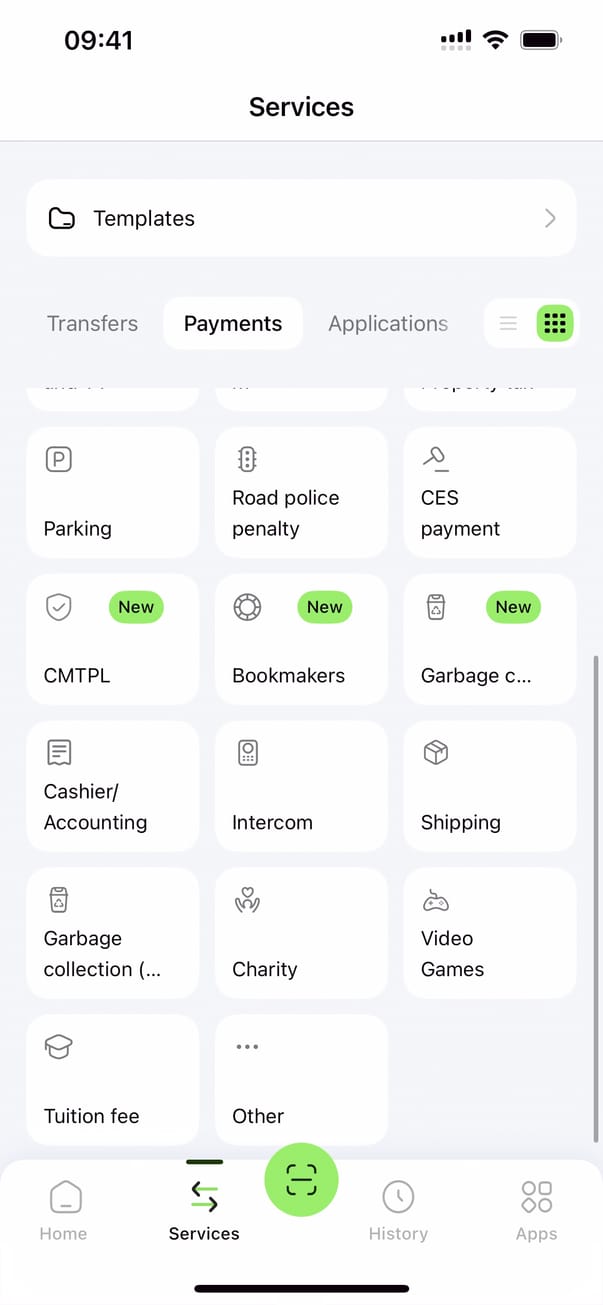Screen dimensions: 603x1305
Task: Open CES payment
Action: coord(490,492)
